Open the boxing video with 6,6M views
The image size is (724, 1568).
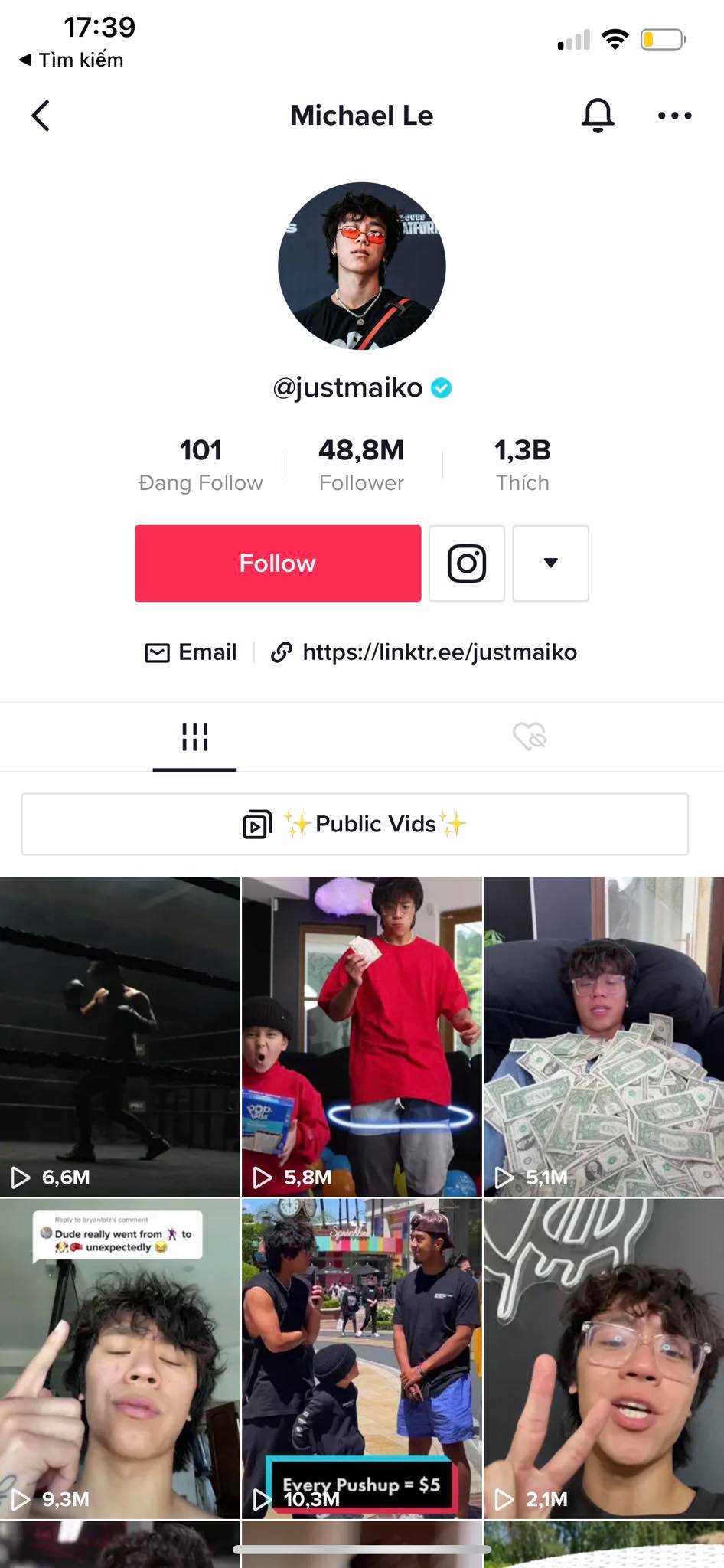click(119, 1037)
